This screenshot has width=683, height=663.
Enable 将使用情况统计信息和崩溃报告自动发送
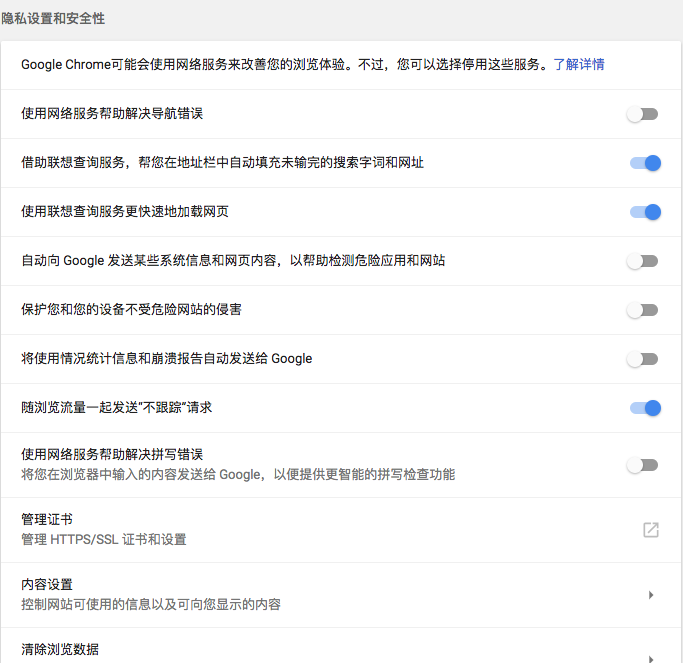coord(643,359)
